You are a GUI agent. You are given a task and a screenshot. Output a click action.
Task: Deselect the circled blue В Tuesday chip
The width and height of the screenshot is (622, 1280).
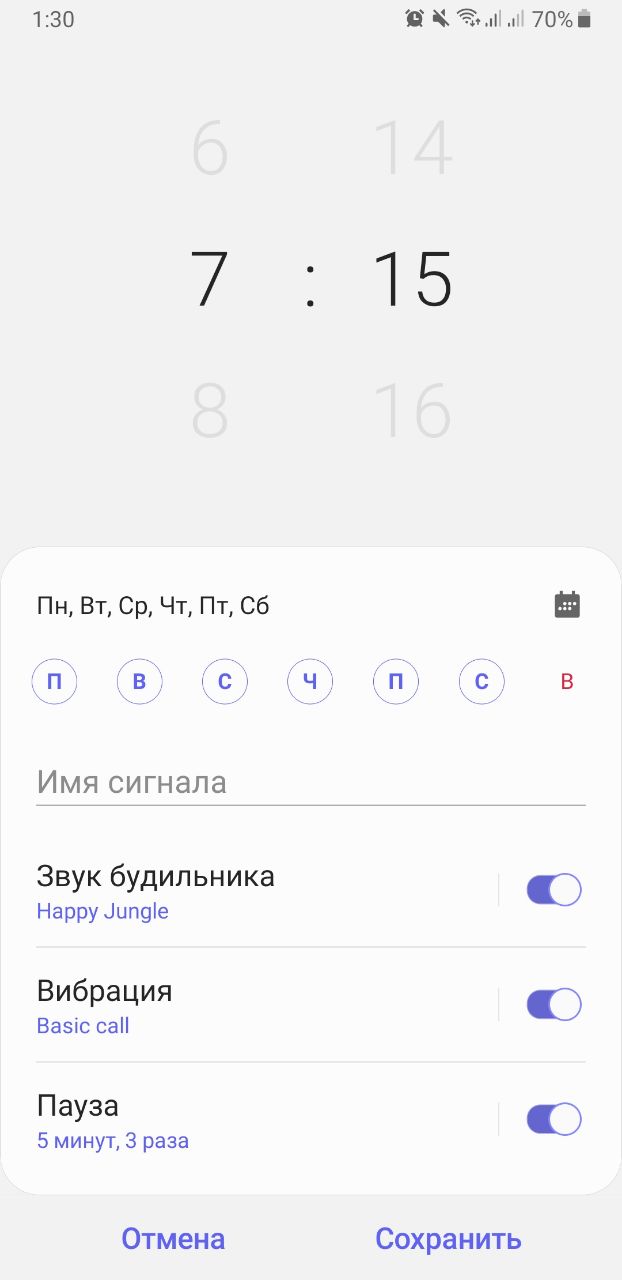pyautogui.click(x=140, y=682)
